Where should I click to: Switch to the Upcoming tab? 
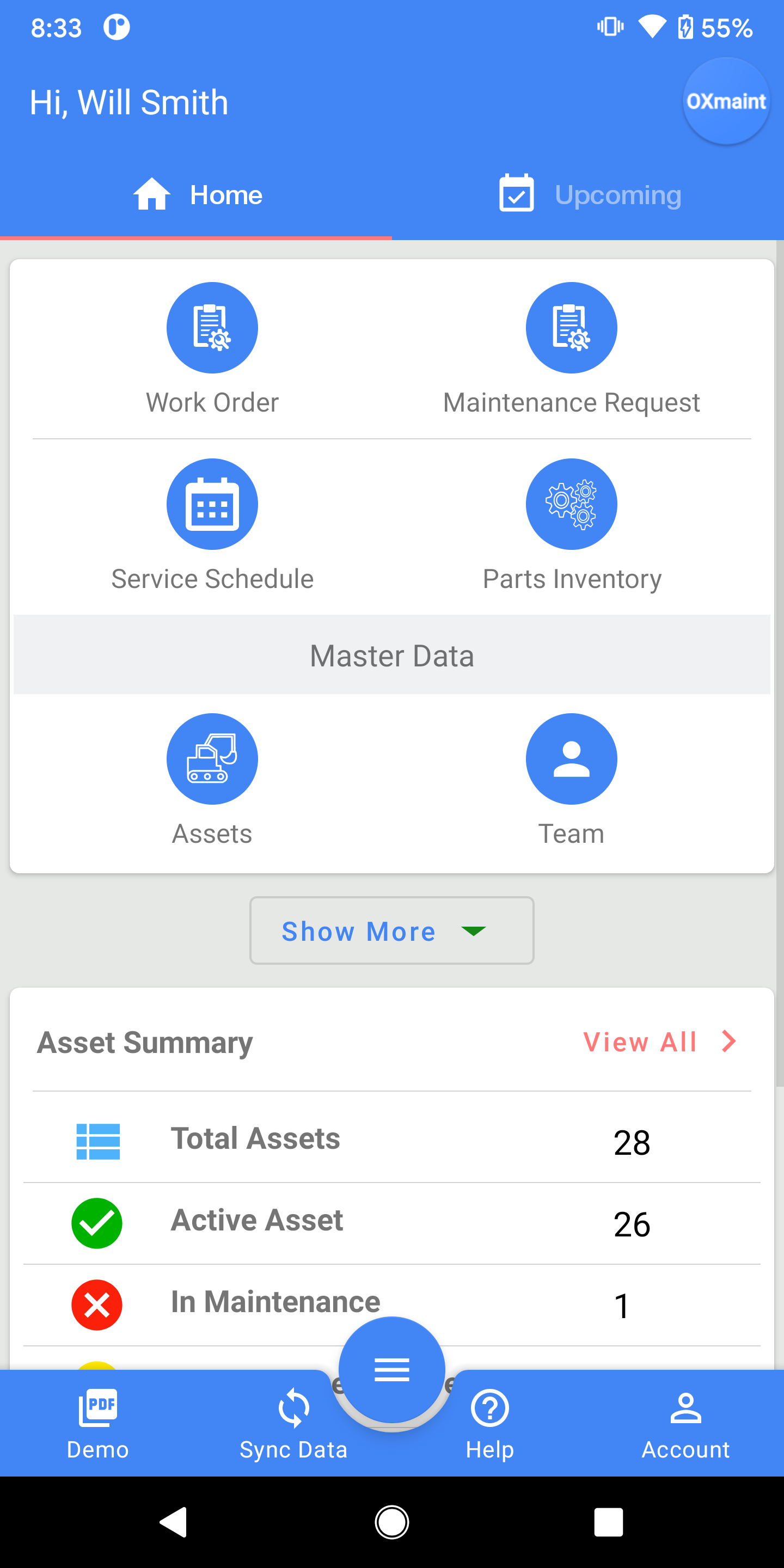click(588, 194)
